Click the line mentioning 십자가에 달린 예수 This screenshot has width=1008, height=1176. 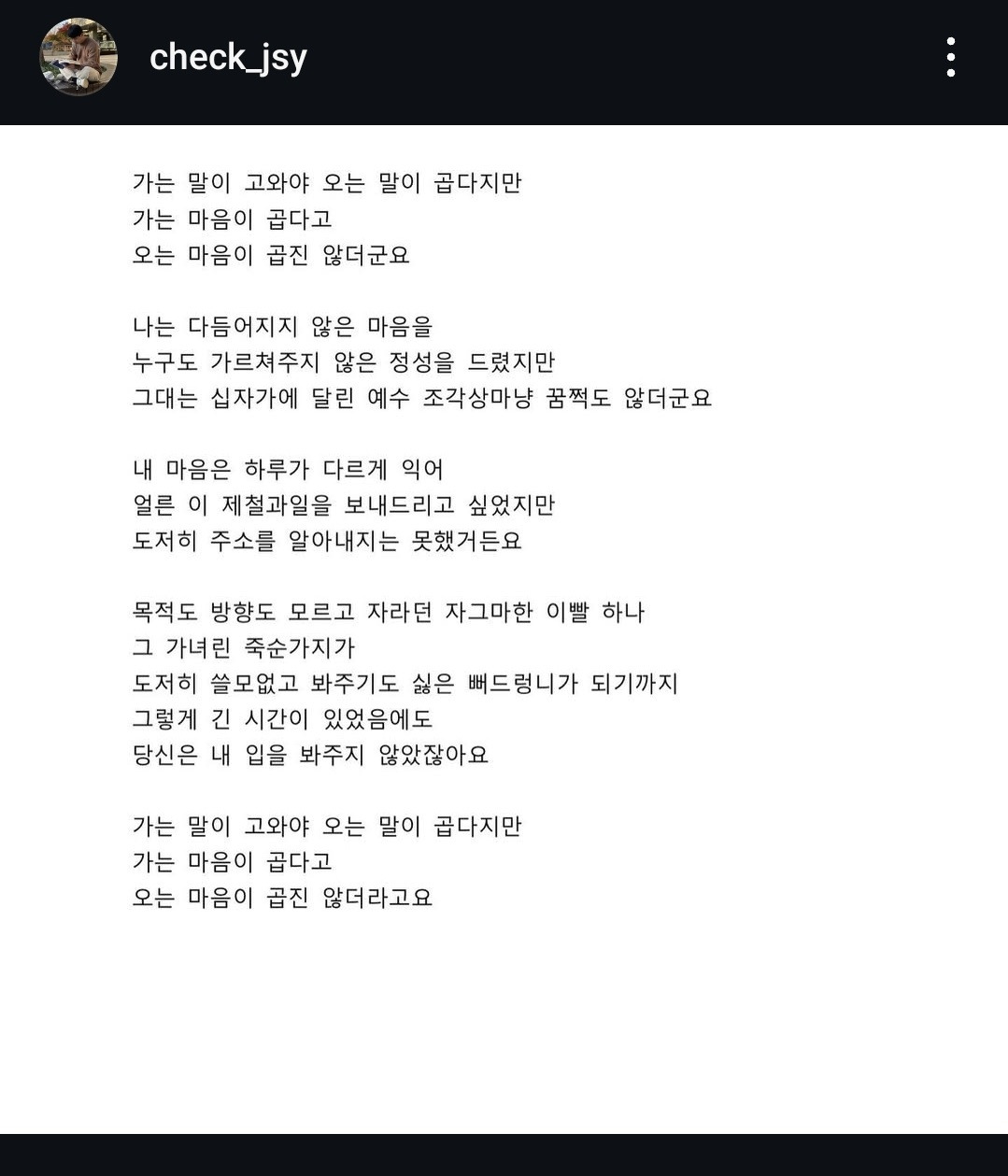click(x=420, y=397)
